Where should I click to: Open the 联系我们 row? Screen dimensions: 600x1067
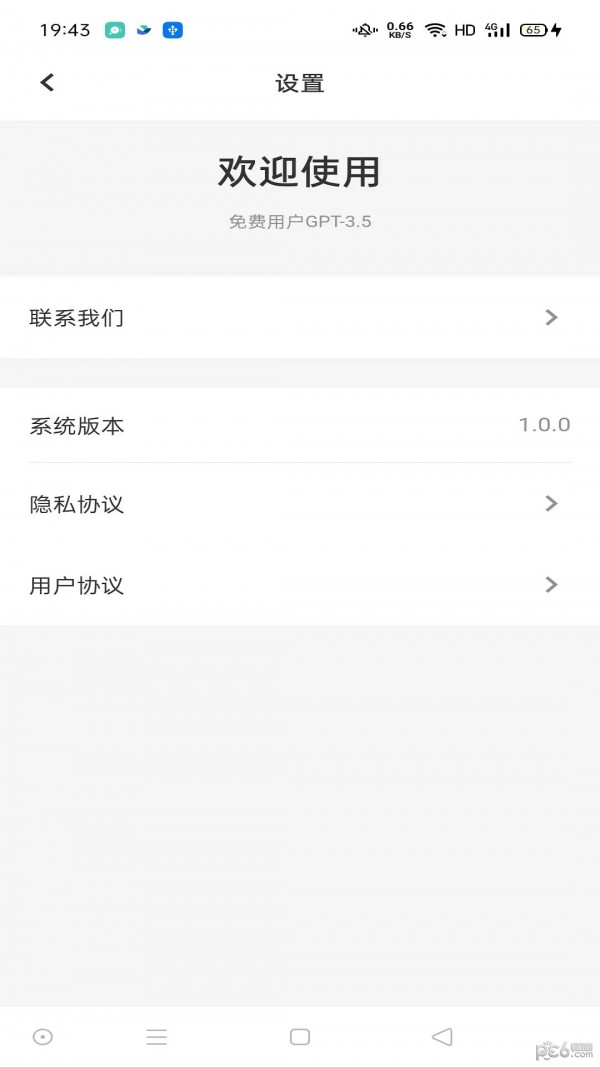(x=300, y=318)
